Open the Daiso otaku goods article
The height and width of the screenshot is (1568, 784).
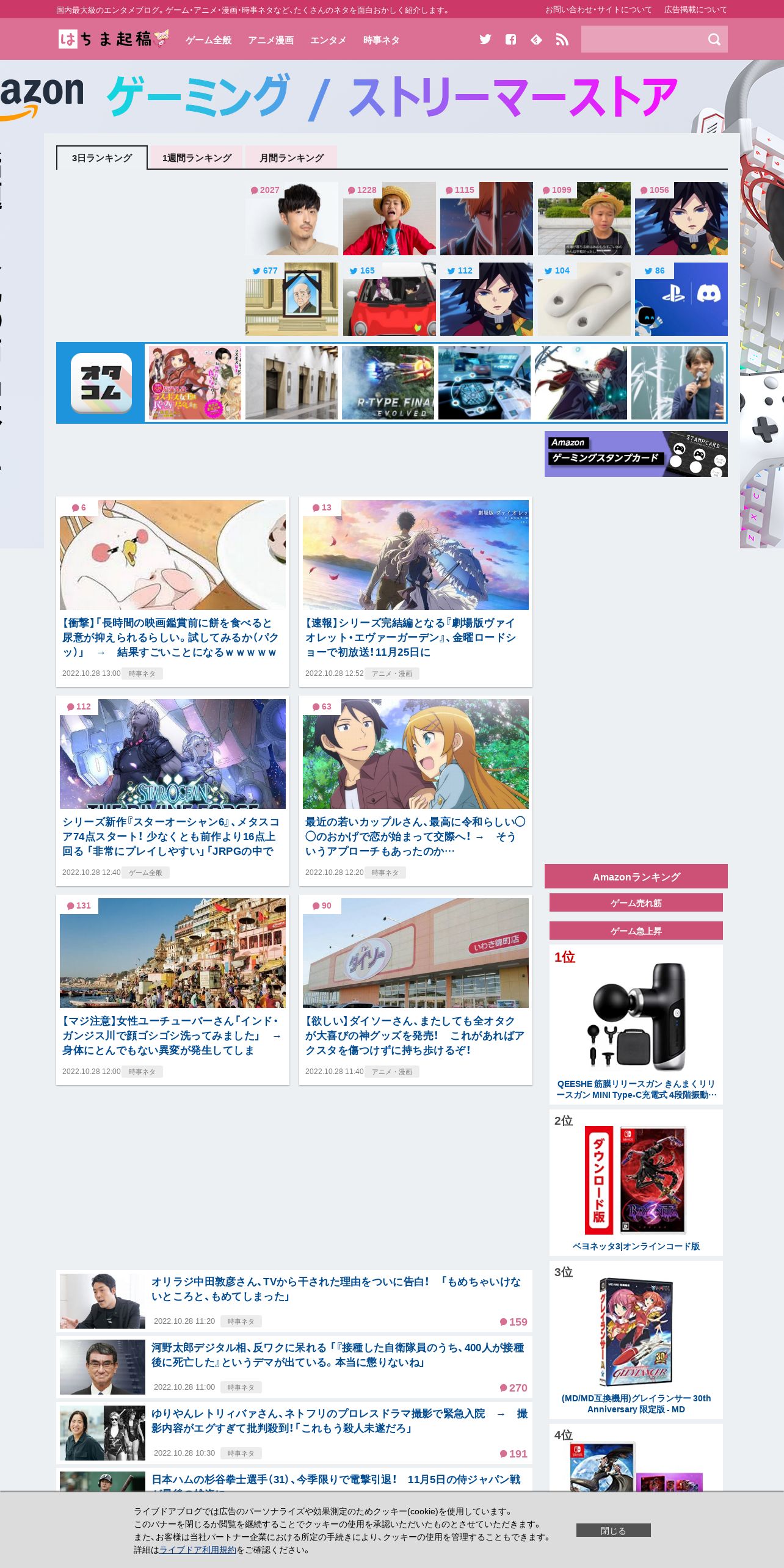[414, 1035]
